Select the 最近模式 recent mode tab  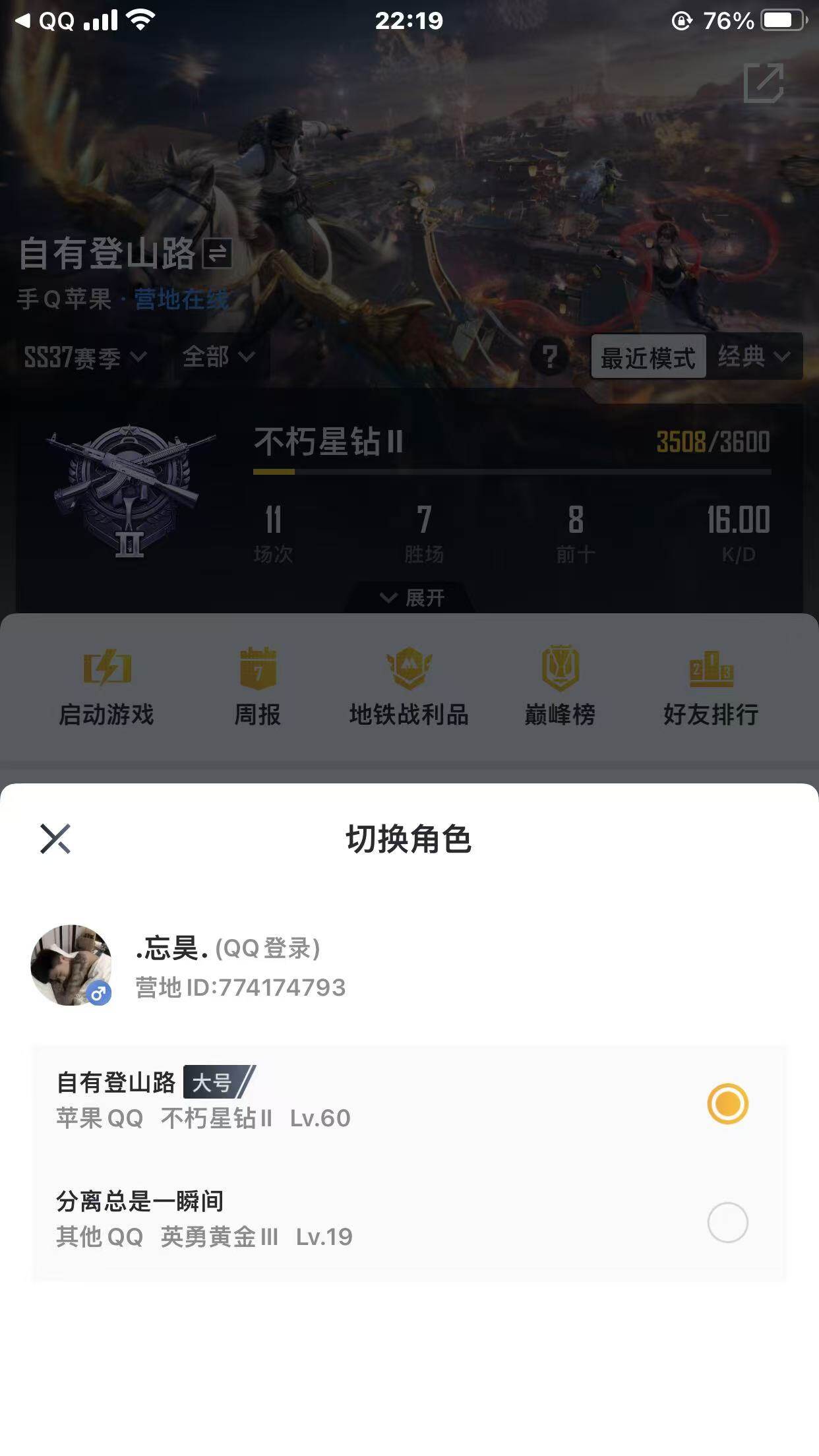tap(648, 357)
